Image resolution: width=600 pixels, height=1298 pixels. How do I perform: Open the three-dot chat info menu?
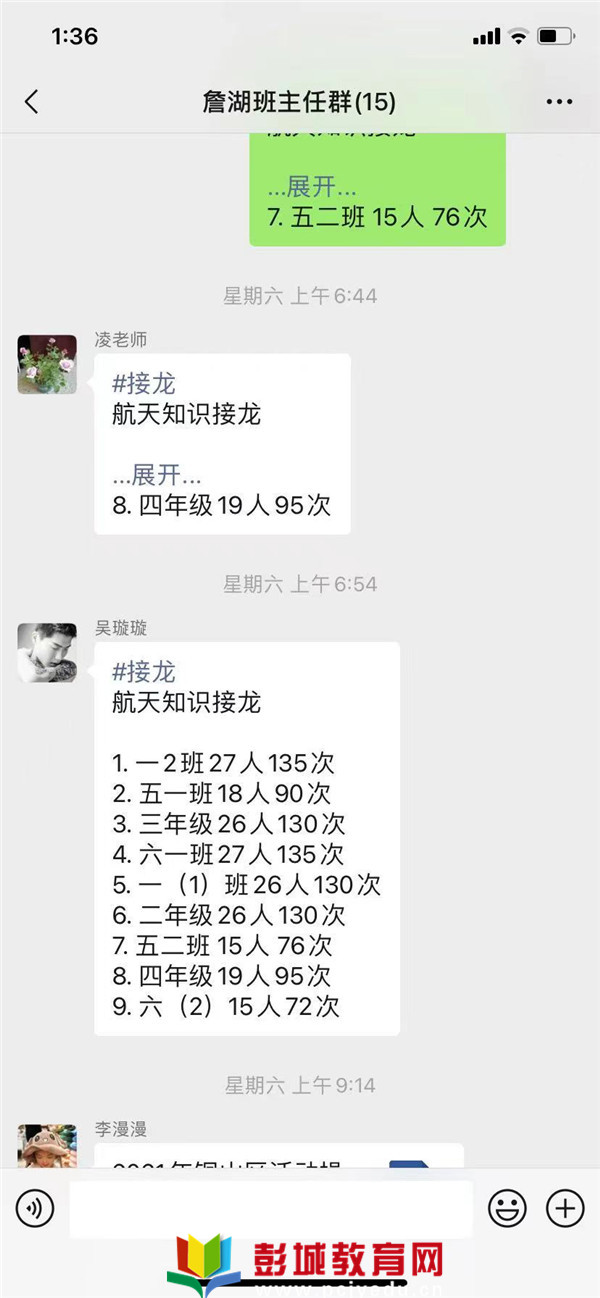pos(559,102)
